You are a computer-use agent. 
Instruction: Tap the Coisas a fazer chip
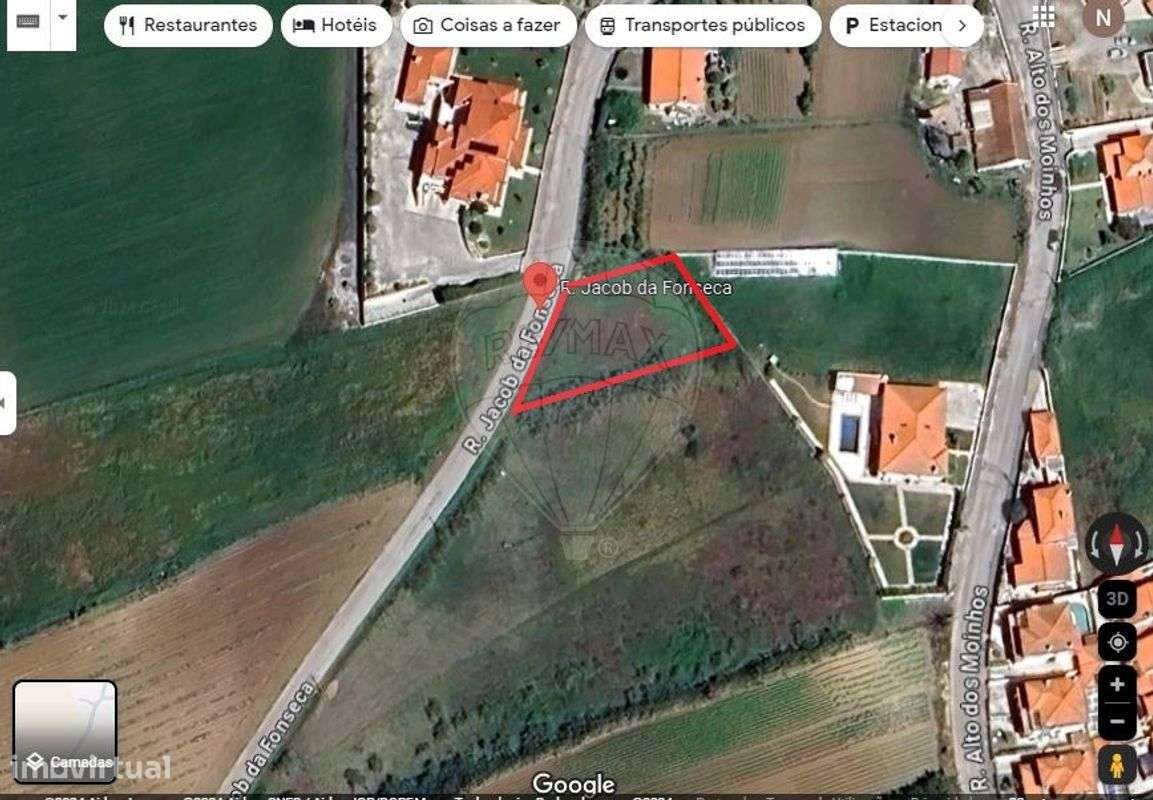tap(487, 25)
